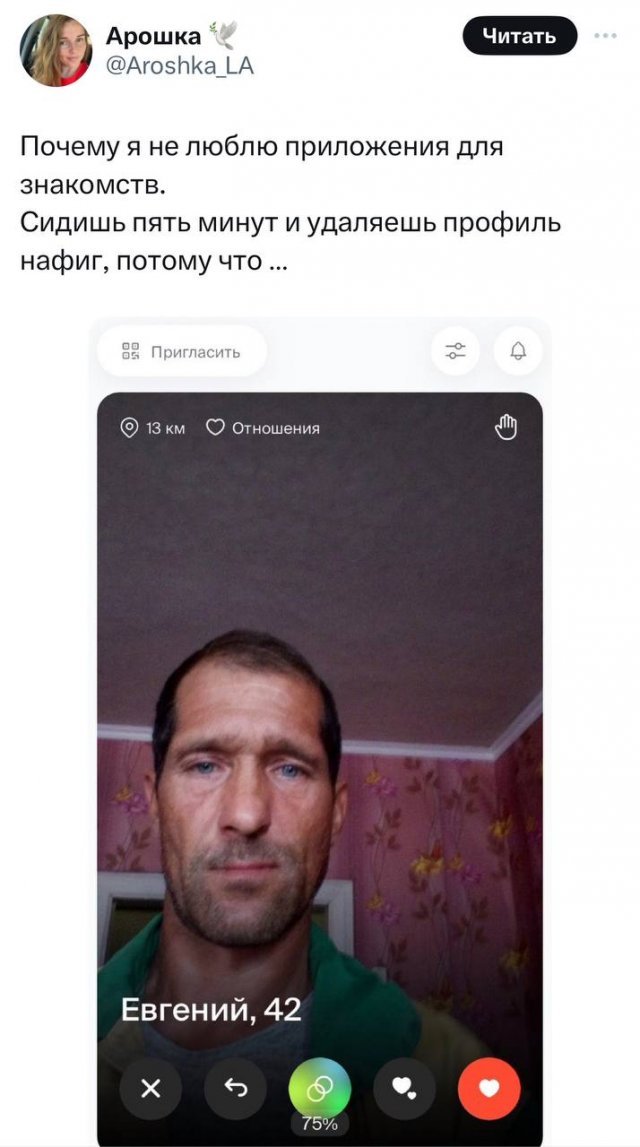Open the attached dating profile image
This screenshot has width=640, height=1147.
pyautogui.click(x=320, y=730)
